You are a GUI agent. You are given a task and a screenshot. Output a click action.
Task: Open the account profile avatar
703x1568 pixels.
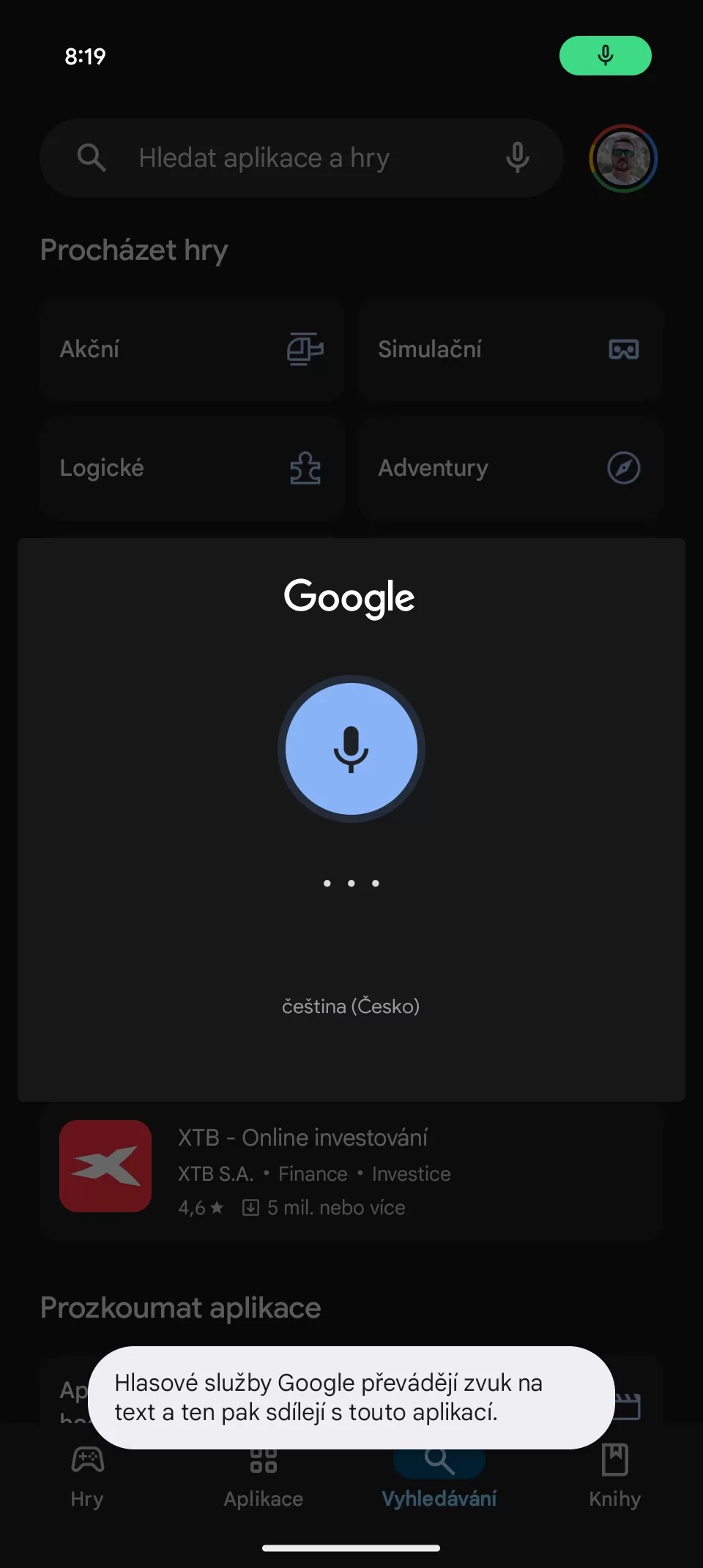pos(623,158)
